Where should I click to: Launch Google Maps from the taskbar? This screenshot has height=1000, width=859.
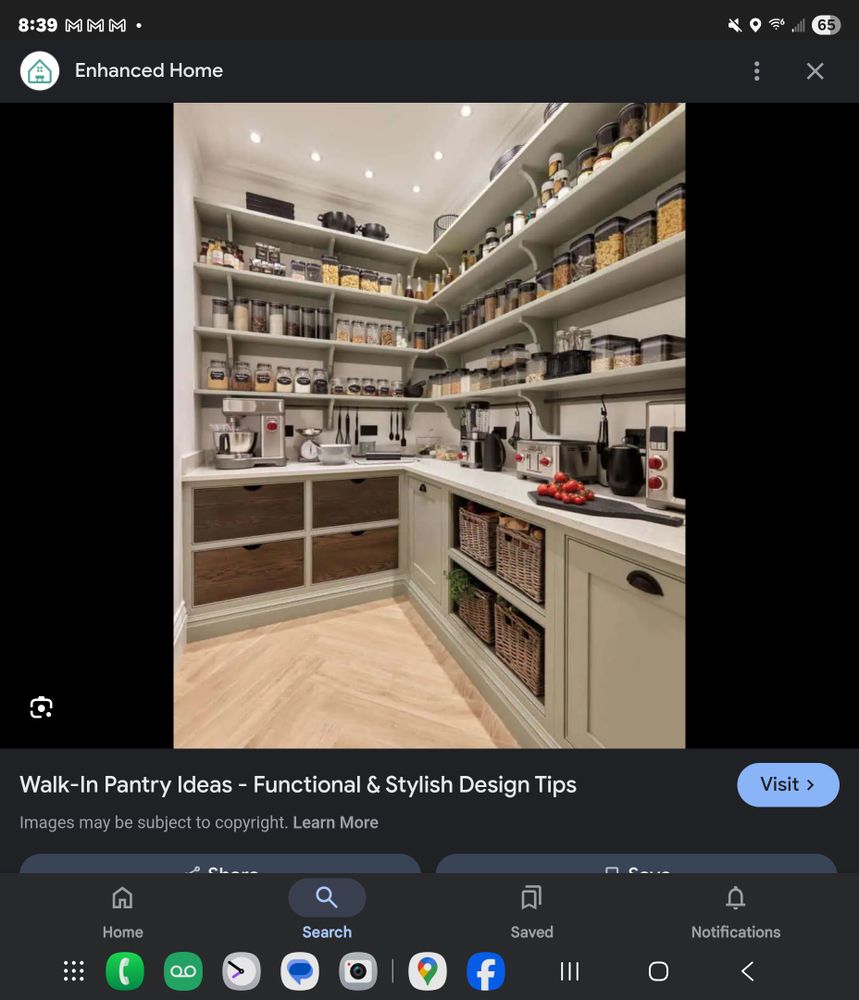point(427,971)
